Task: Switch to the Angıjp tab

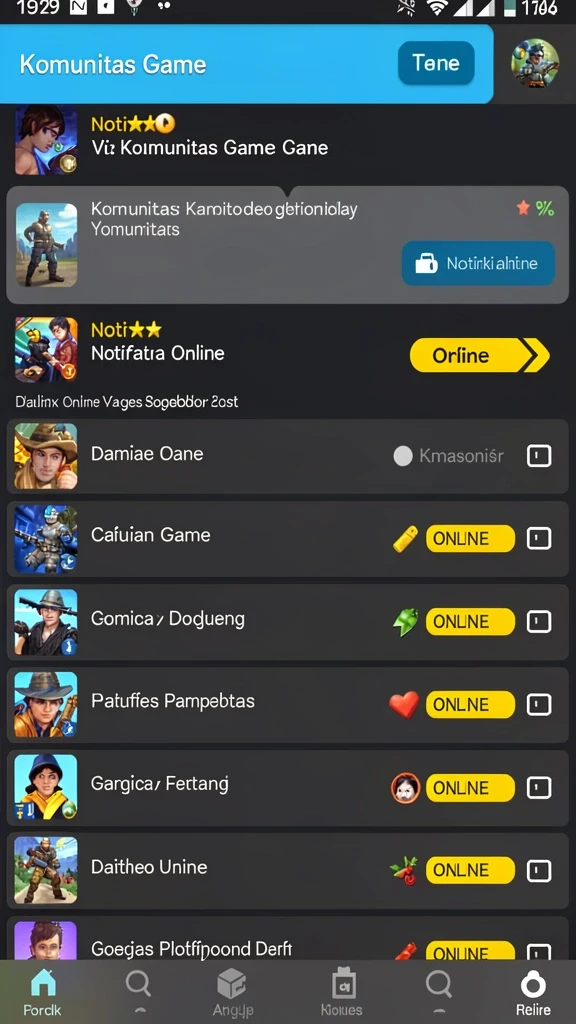Action: pos(232,992)
